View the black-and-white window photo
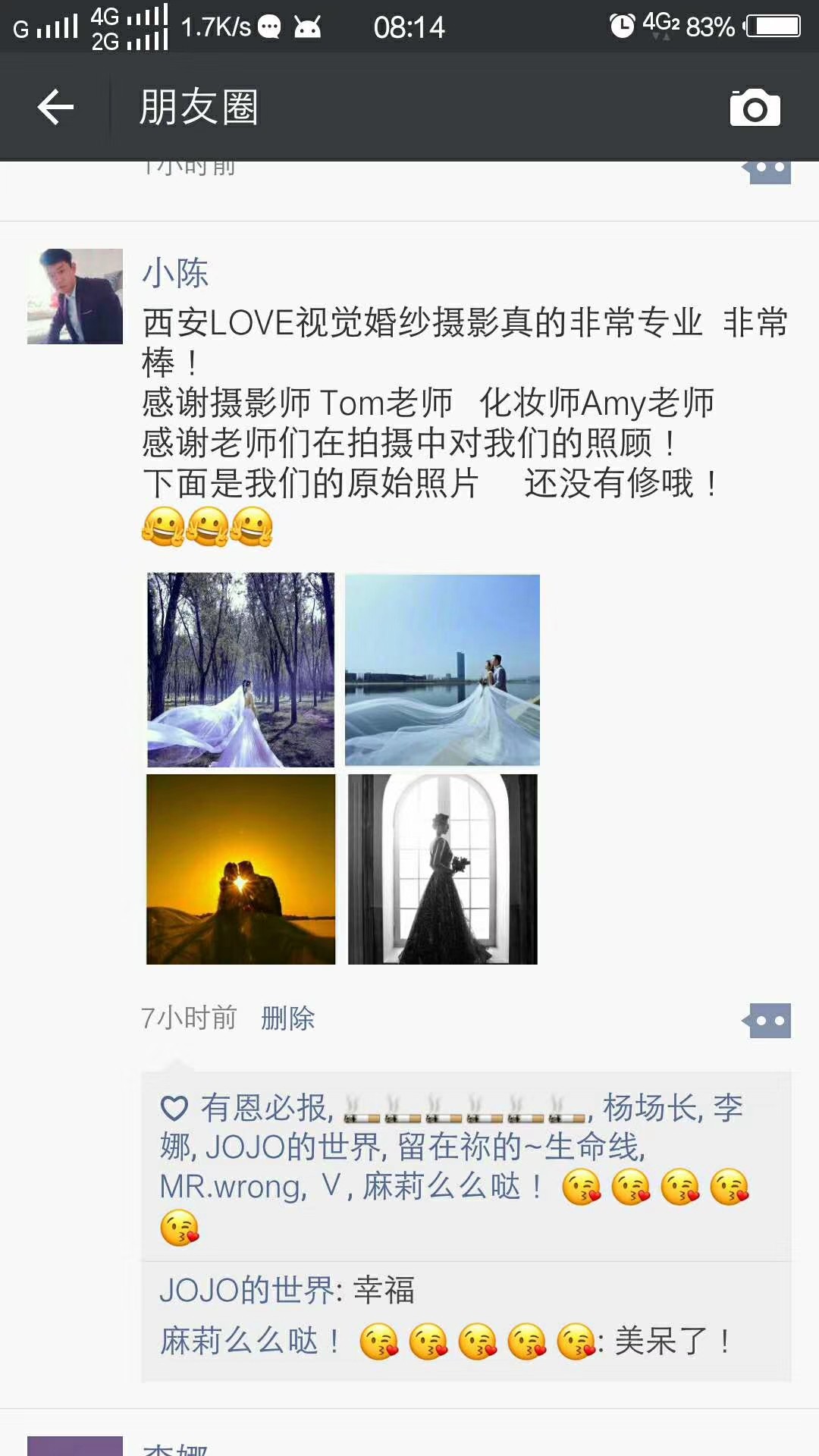Viewport: 819px width, 1456px height. click(x=442, y=869)
